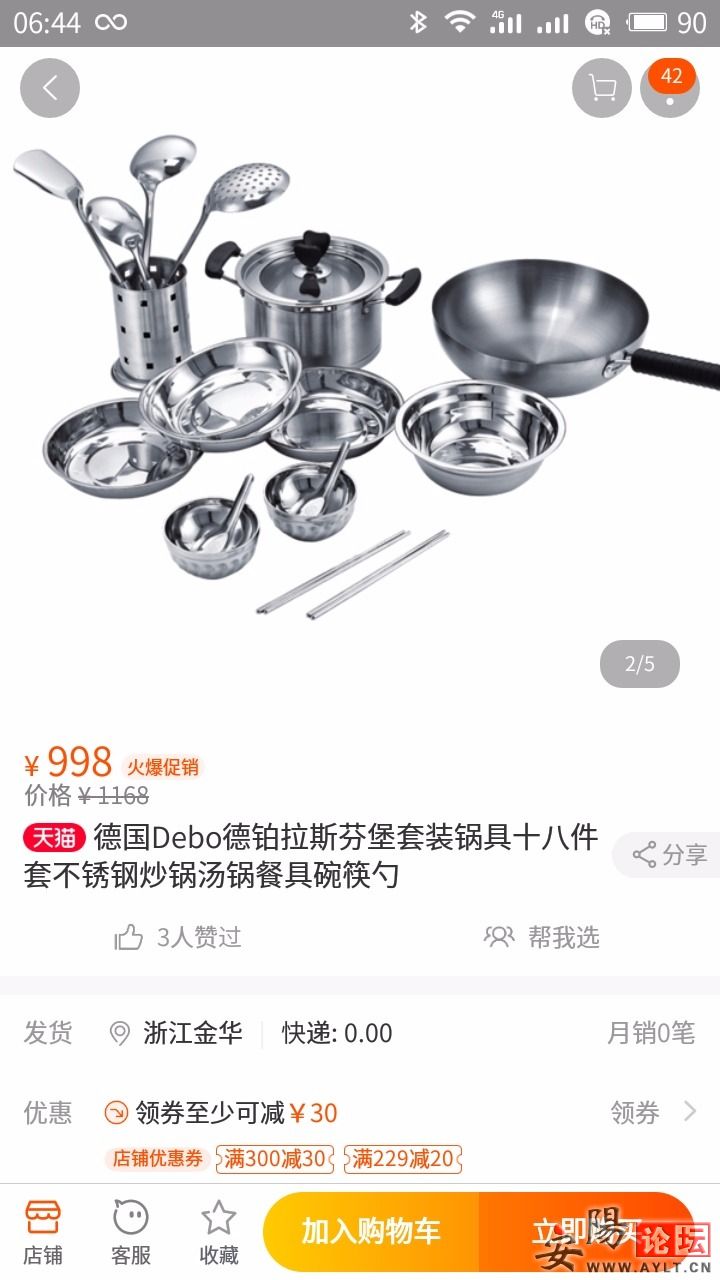This screenshot has width=720, height=1280.
Task: Select the 满229减20 coupon
Action: tap(403, 1159)
